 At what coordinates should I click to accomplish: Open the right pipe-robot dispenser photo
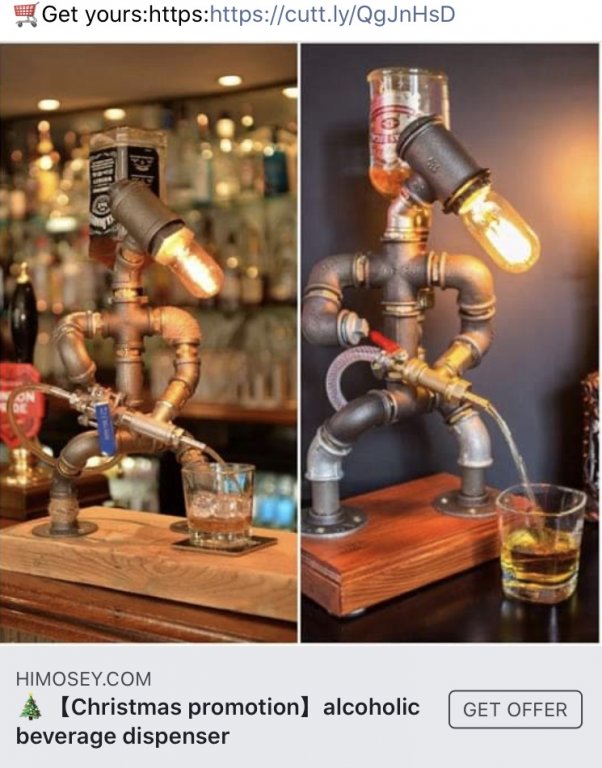point(450,343)
